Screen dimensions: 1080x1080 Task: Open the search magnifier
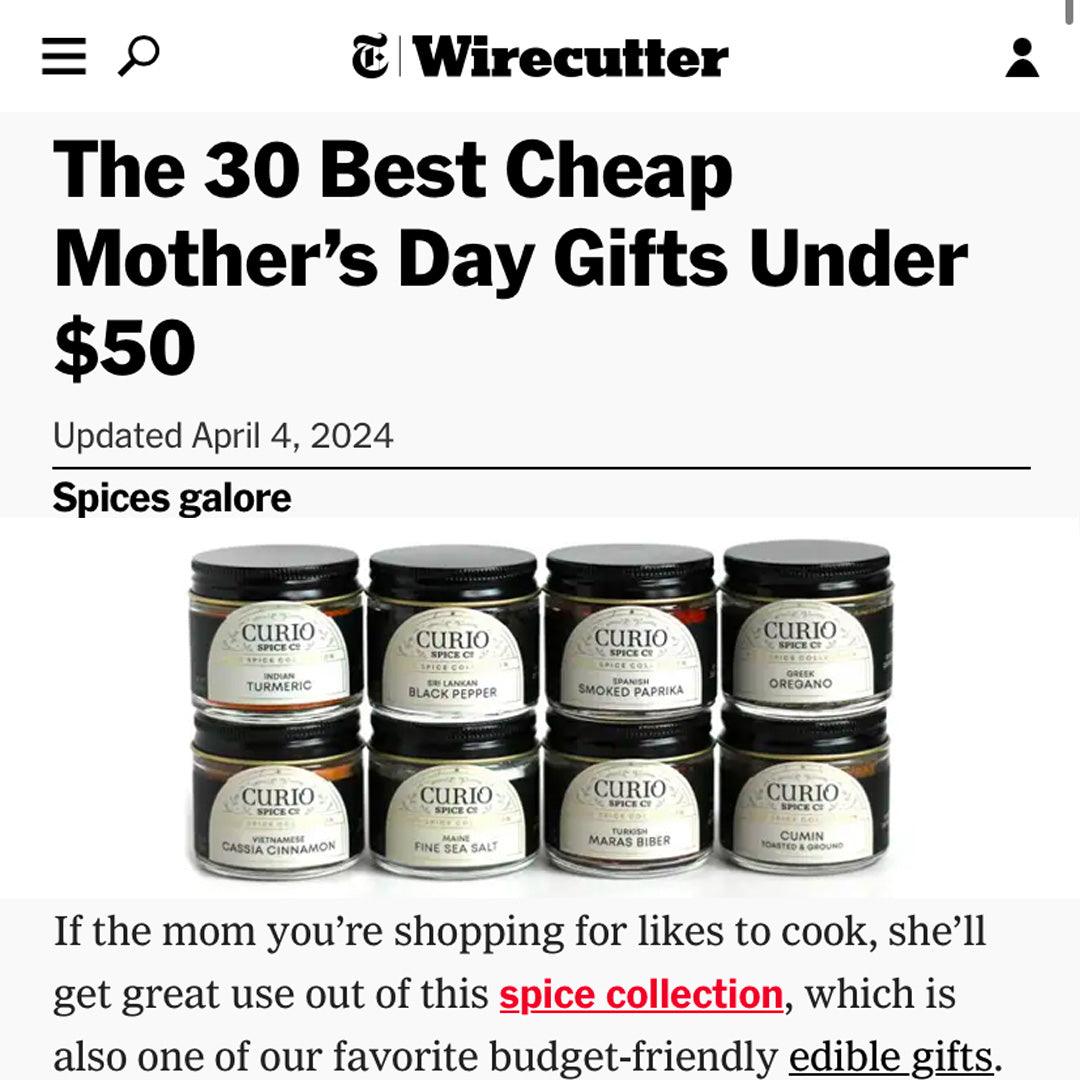tap(138, 56)
